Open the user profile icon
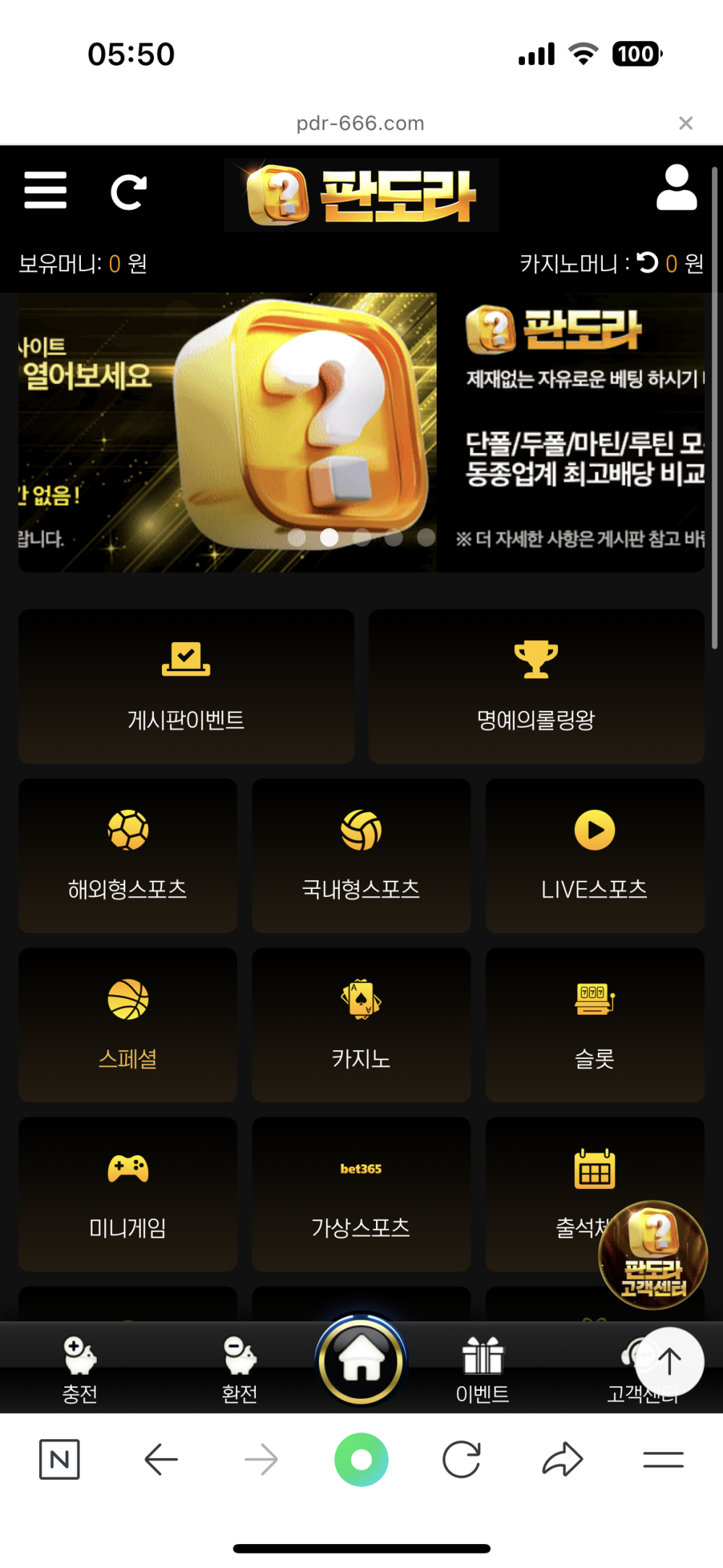The width and height of the screenshot is (723, 1568). click(676, 188)
